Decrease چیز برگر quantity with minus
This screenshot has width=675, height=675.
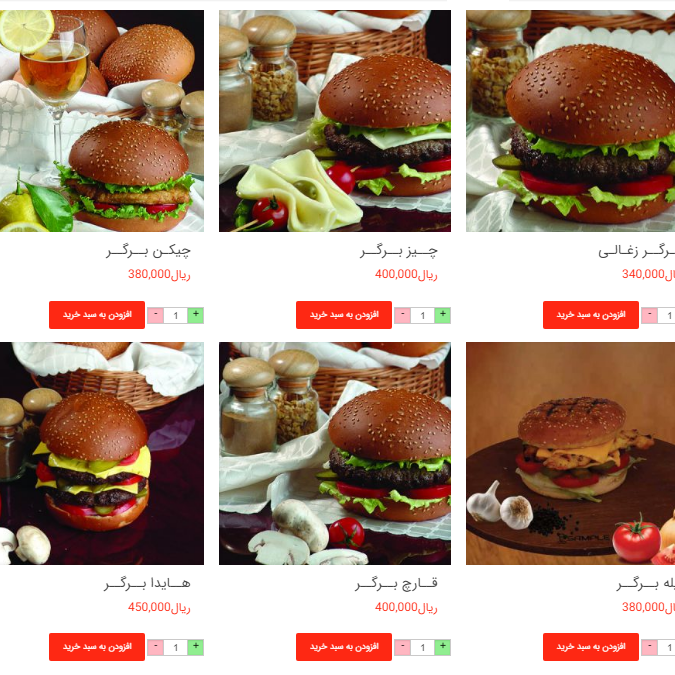coord(402,315)
